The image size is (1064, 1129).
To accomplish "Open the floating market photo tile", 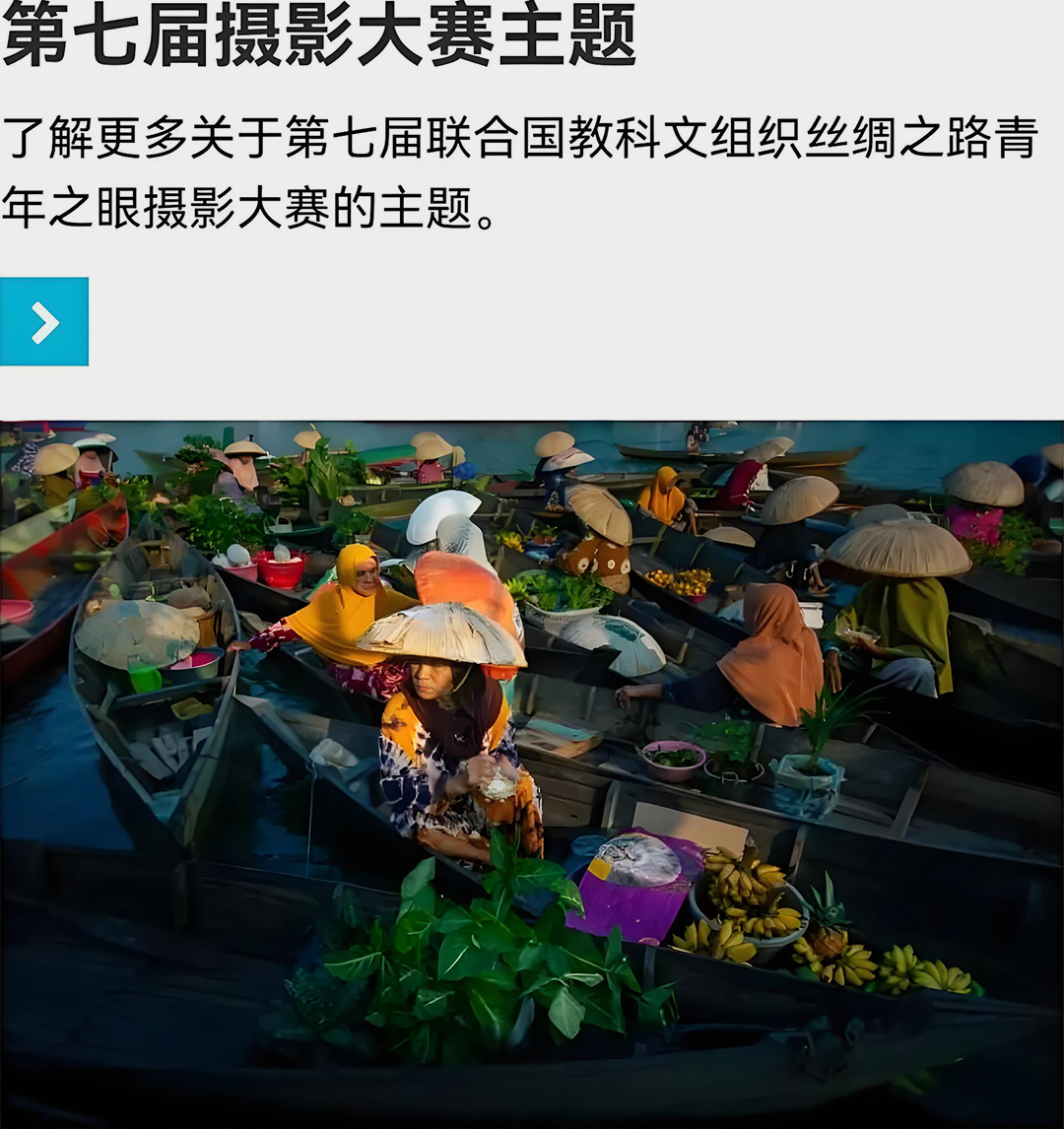I will point(532,773).
